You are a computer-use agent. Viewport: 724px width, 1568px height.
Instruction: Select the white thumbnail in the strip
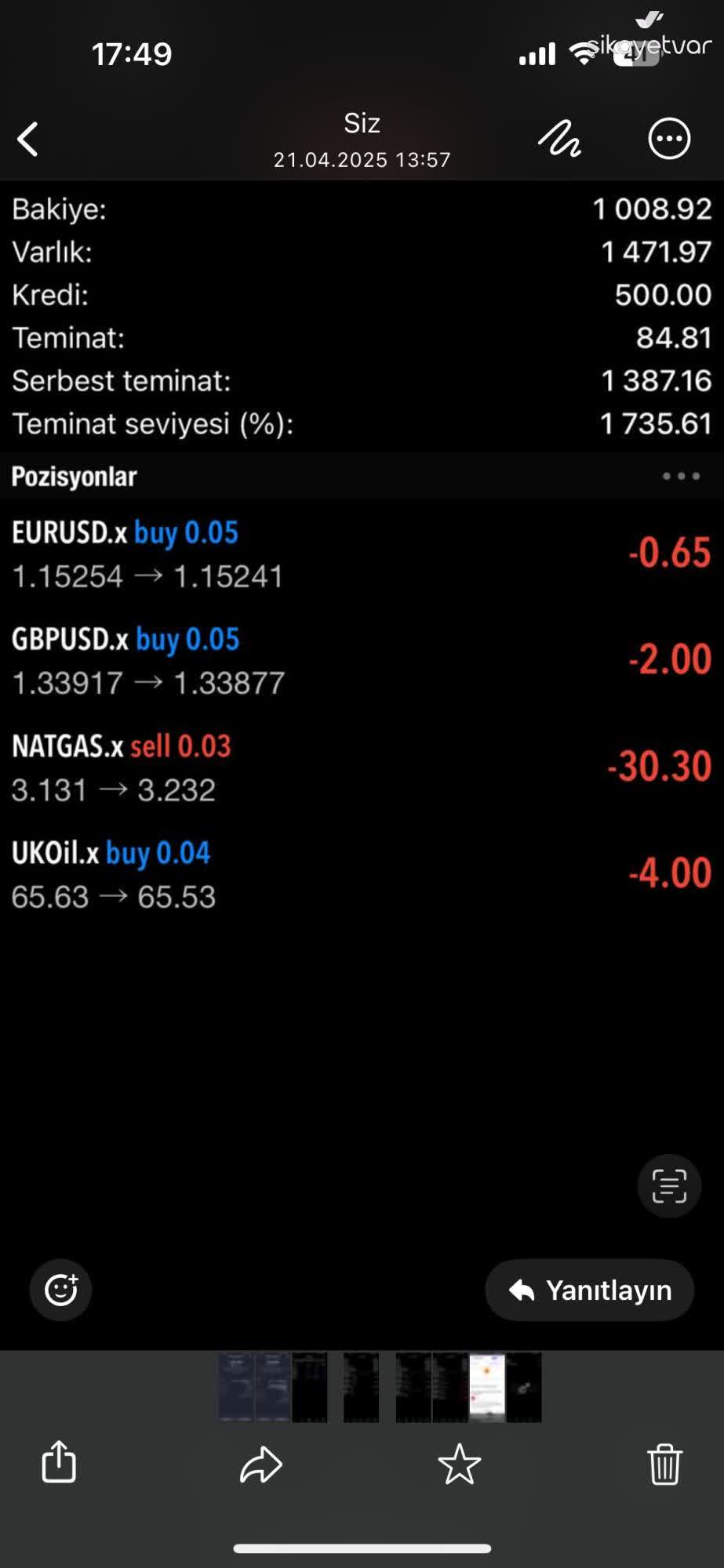(487, 1386)
